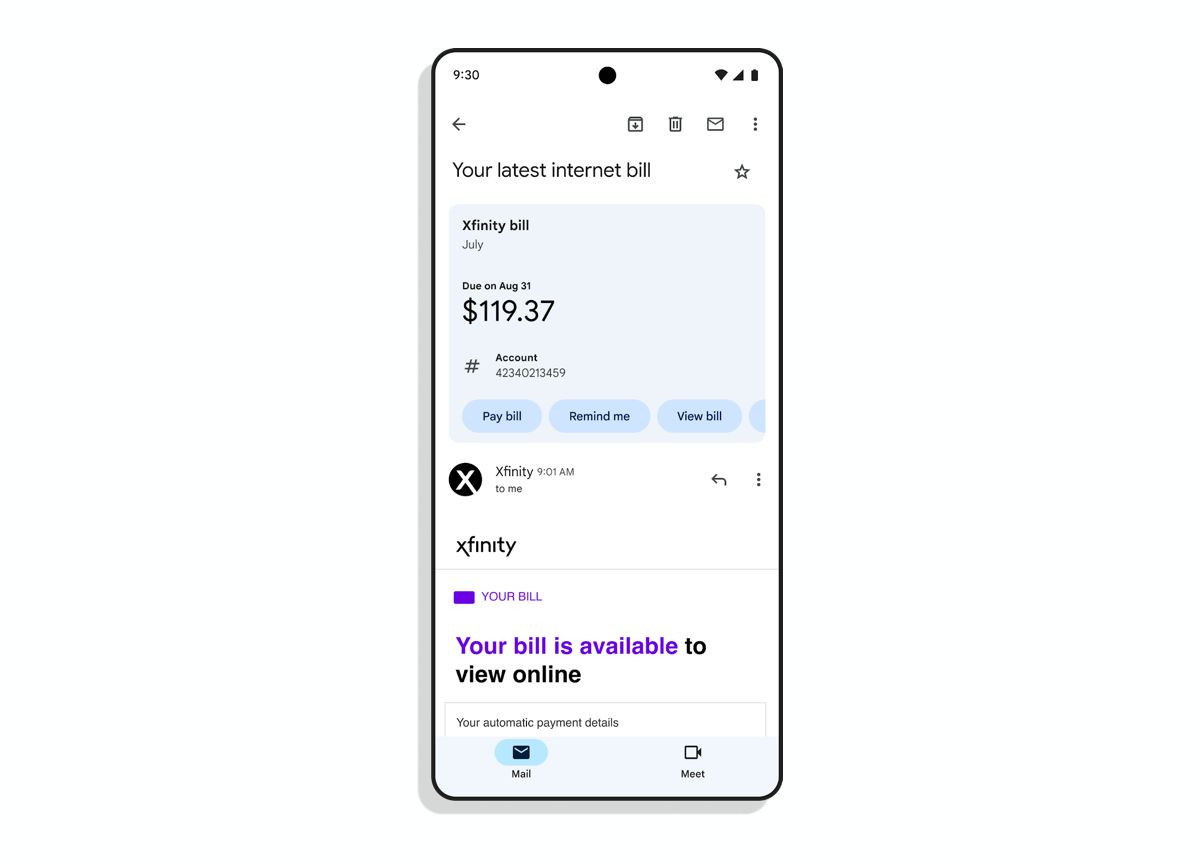Open more options for Xfinity message

758,480
